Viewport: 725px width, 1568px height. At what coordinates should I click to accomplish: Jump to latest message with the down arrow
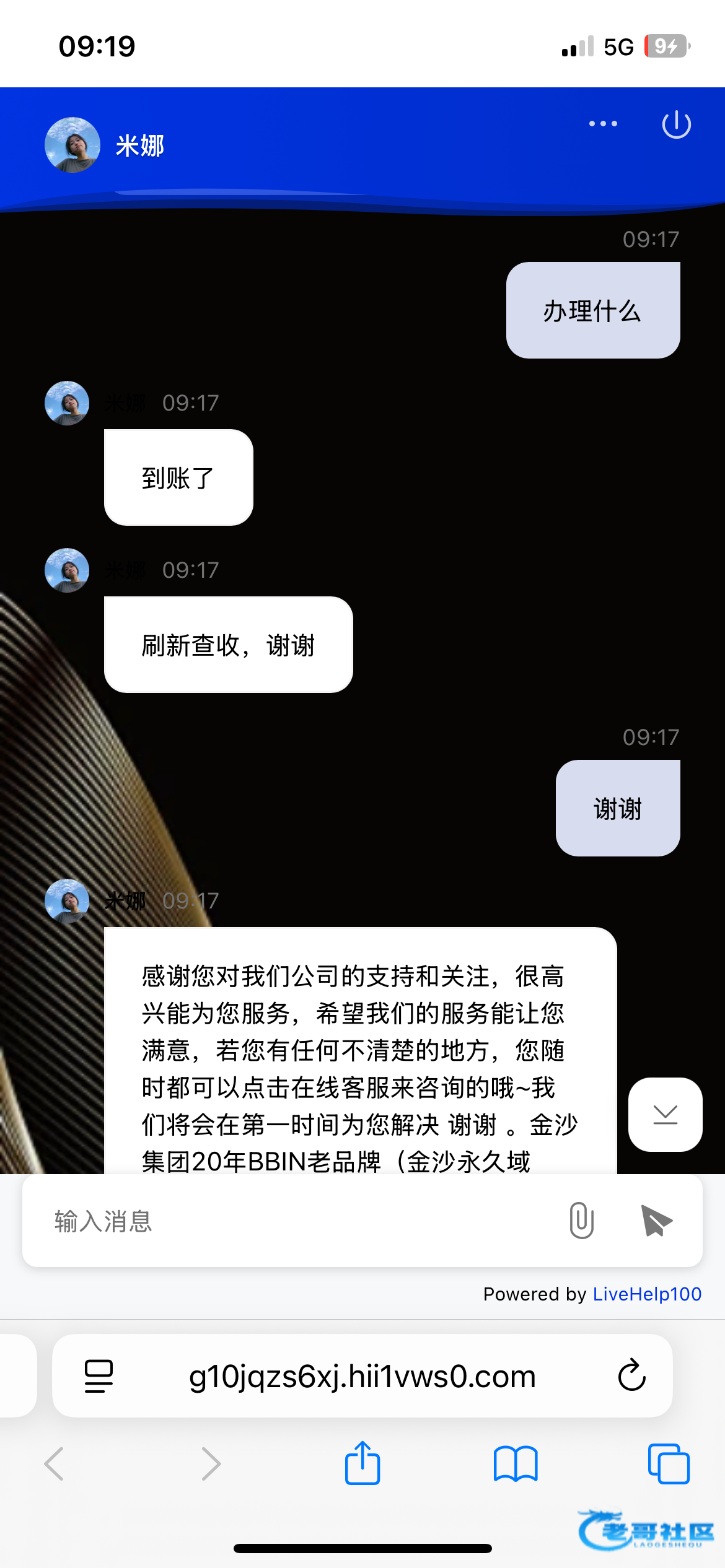(665, 1115)
